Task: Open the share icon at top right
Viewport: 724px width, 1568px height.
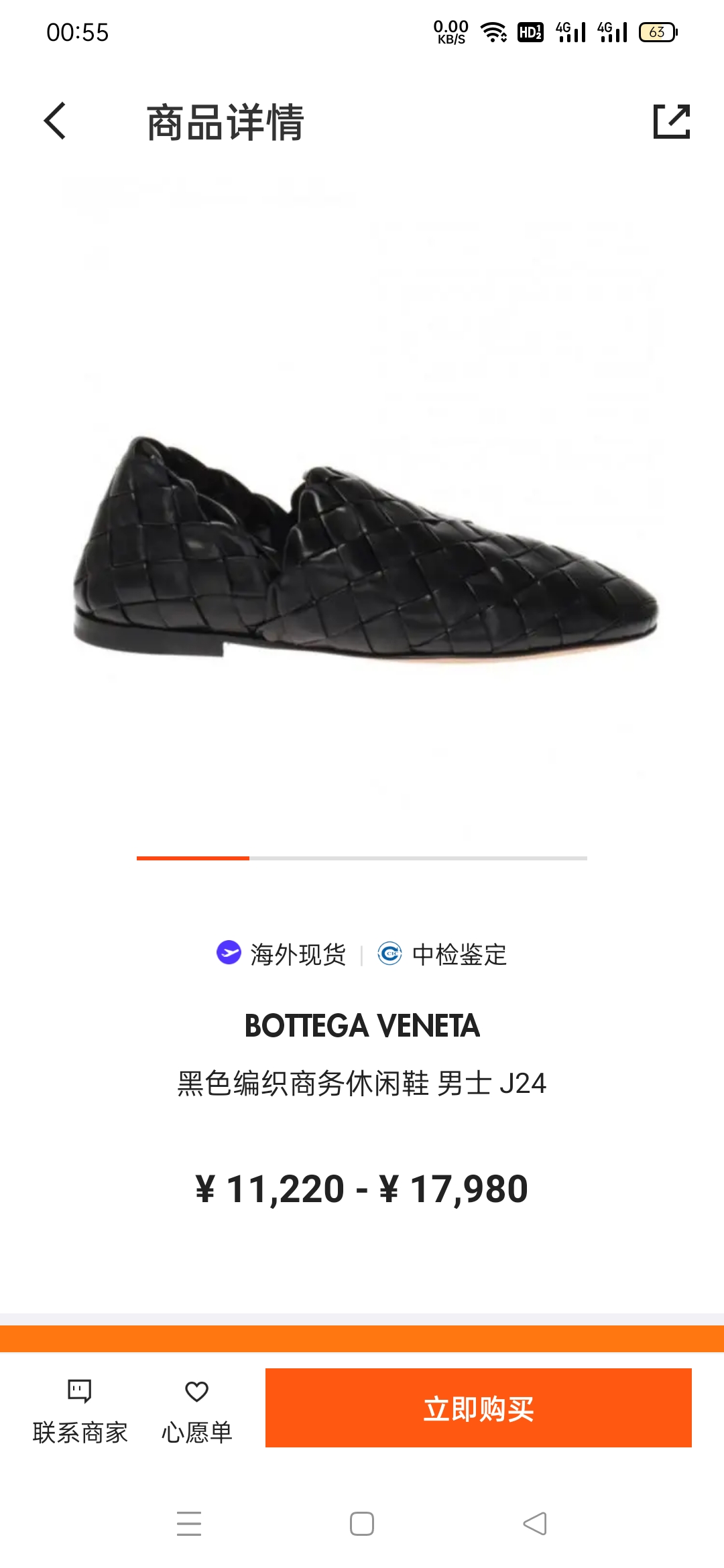Action: tap(672, 122)
